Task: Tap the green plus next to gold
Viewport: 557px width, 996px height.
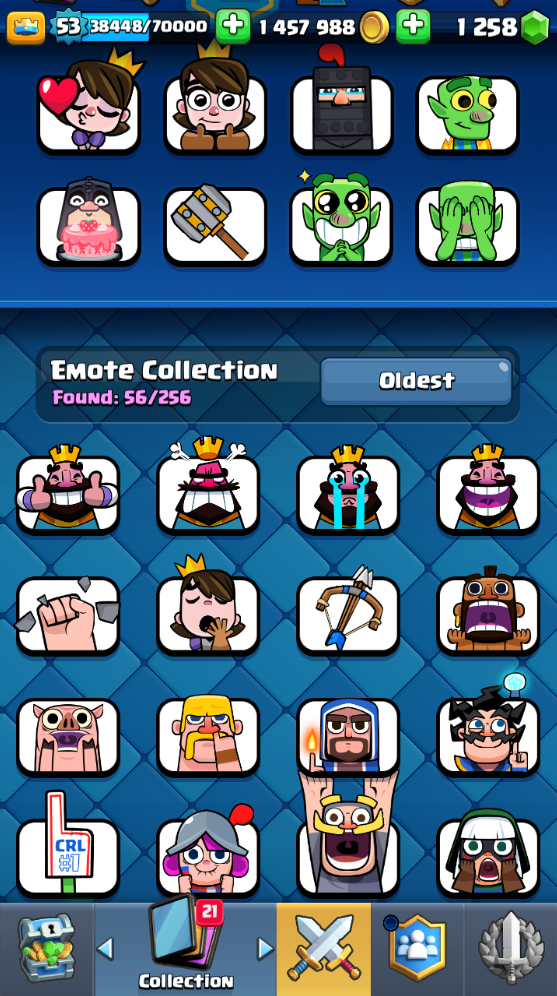Action: (x=233, y=27)
